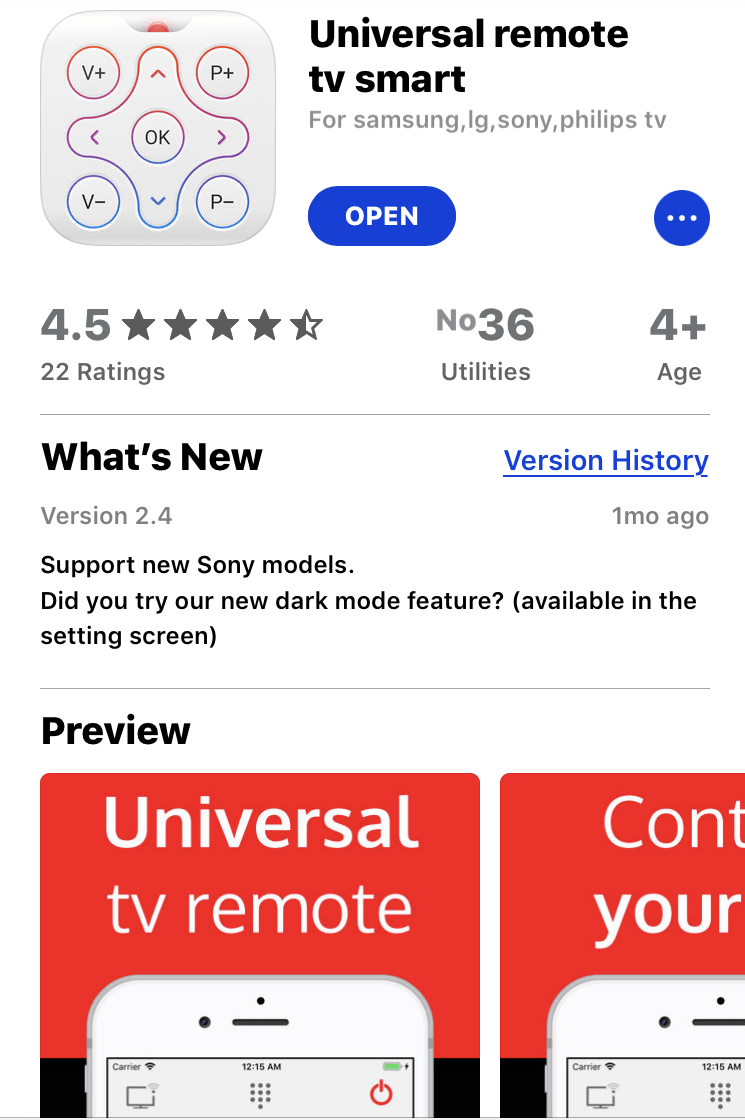
Task: Tap the OPEN button
Action: coord(381,216)
